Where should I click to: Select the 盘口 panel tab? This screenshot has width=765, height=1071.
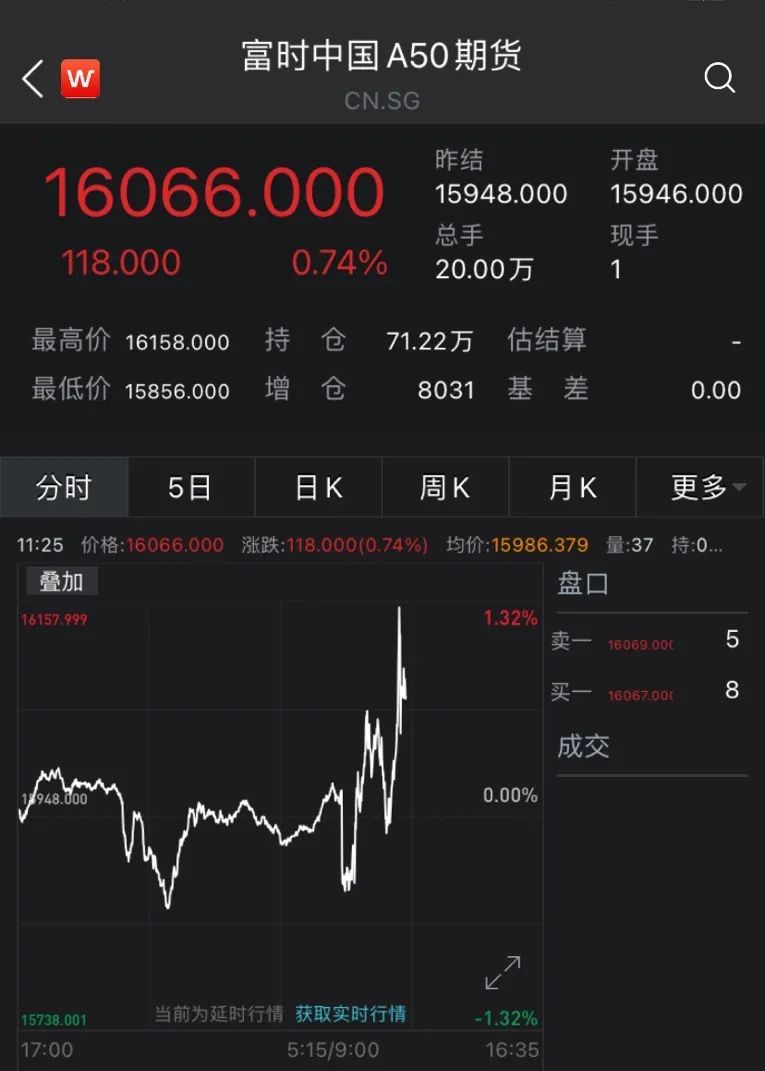point(583,584)
